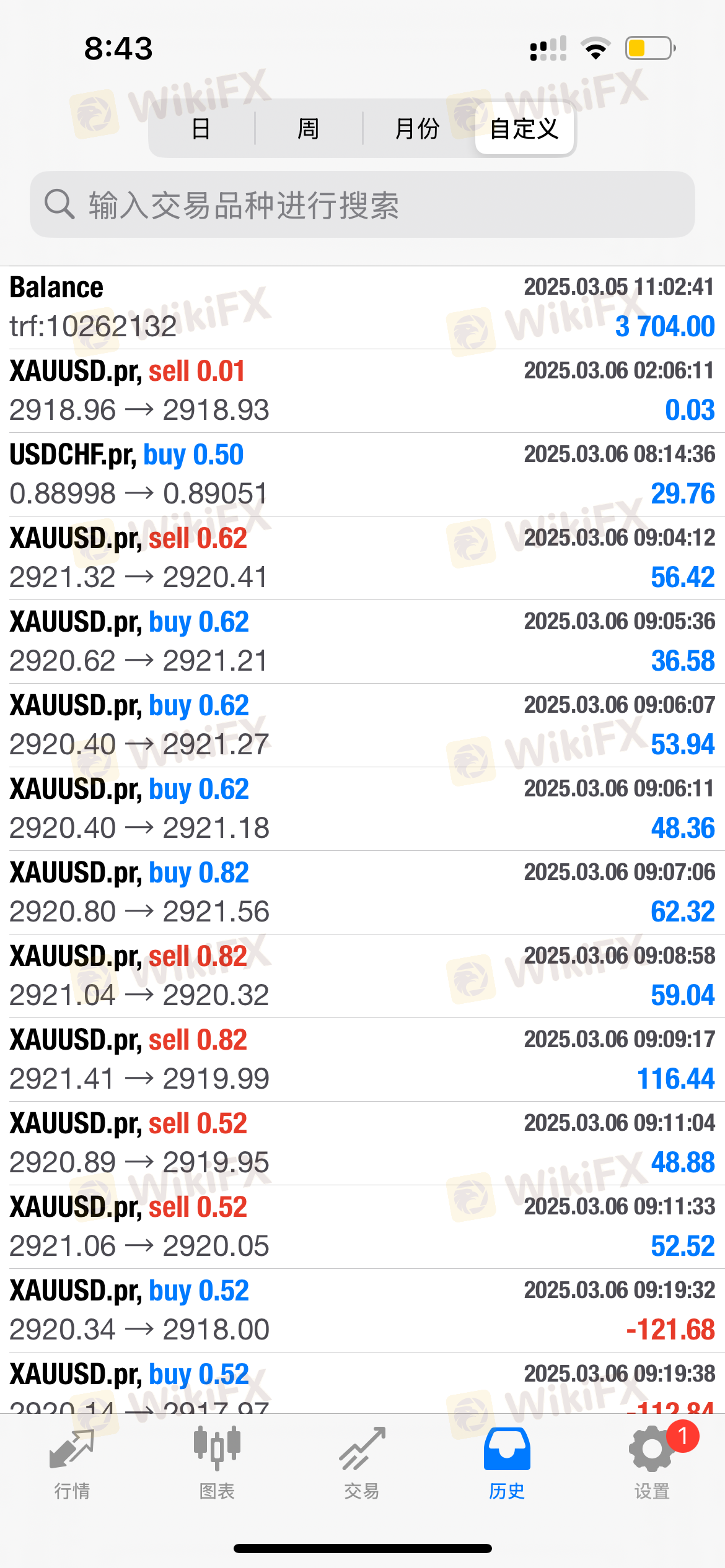Select the 自定义 custom period tab

click(x=524, y=129)
